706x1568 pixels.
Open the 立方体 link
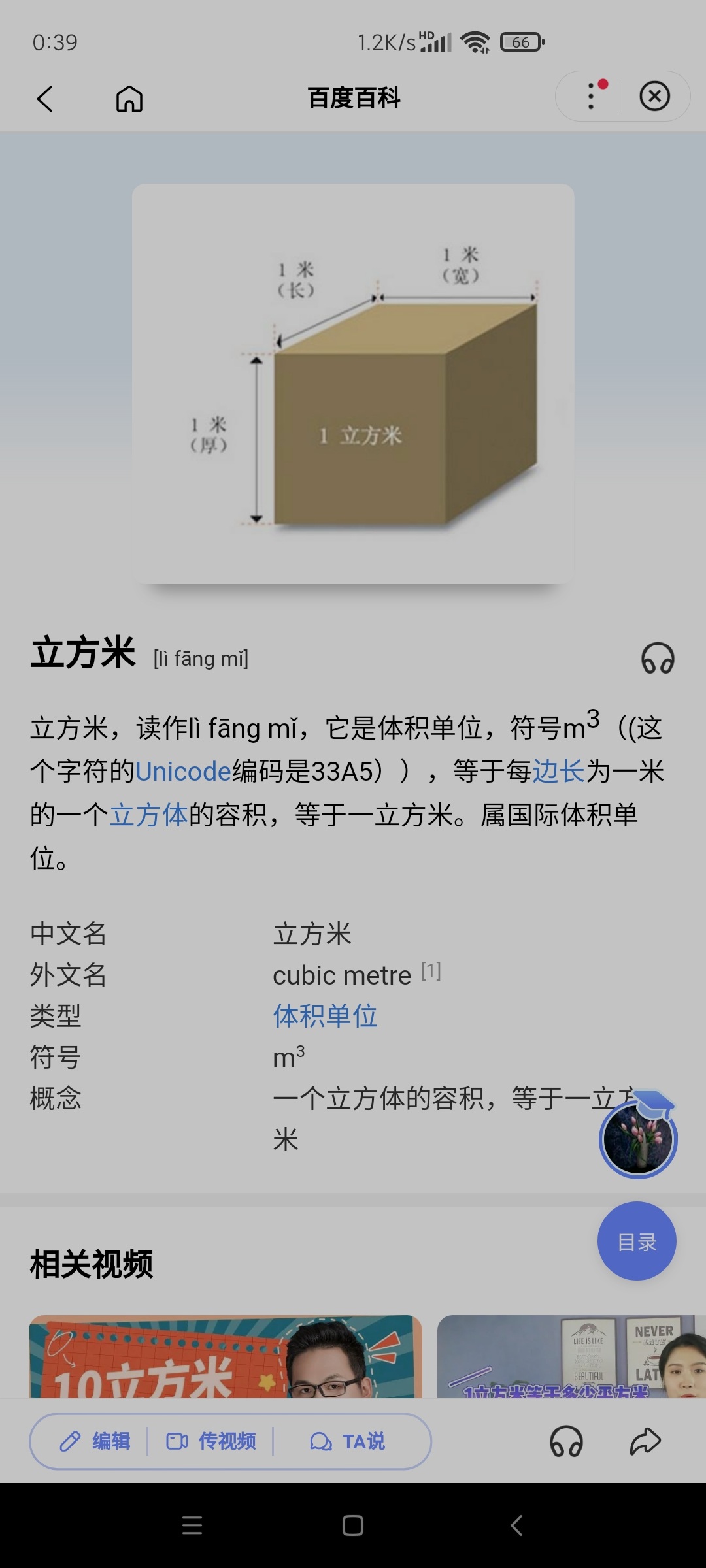(x=149, y=815)
